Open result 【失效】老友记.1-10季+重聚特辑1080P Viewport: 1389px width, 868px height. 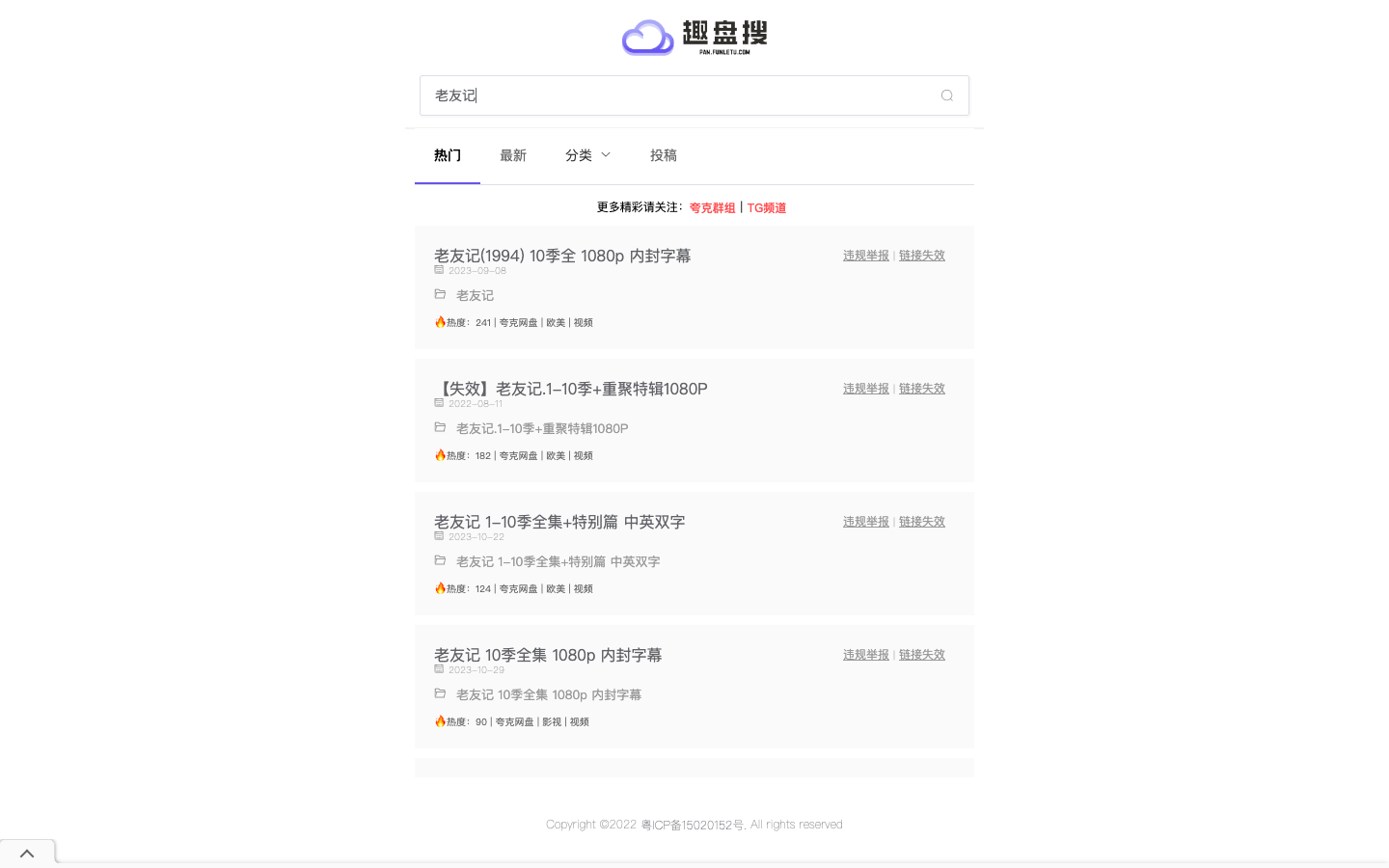click(571, 389)
